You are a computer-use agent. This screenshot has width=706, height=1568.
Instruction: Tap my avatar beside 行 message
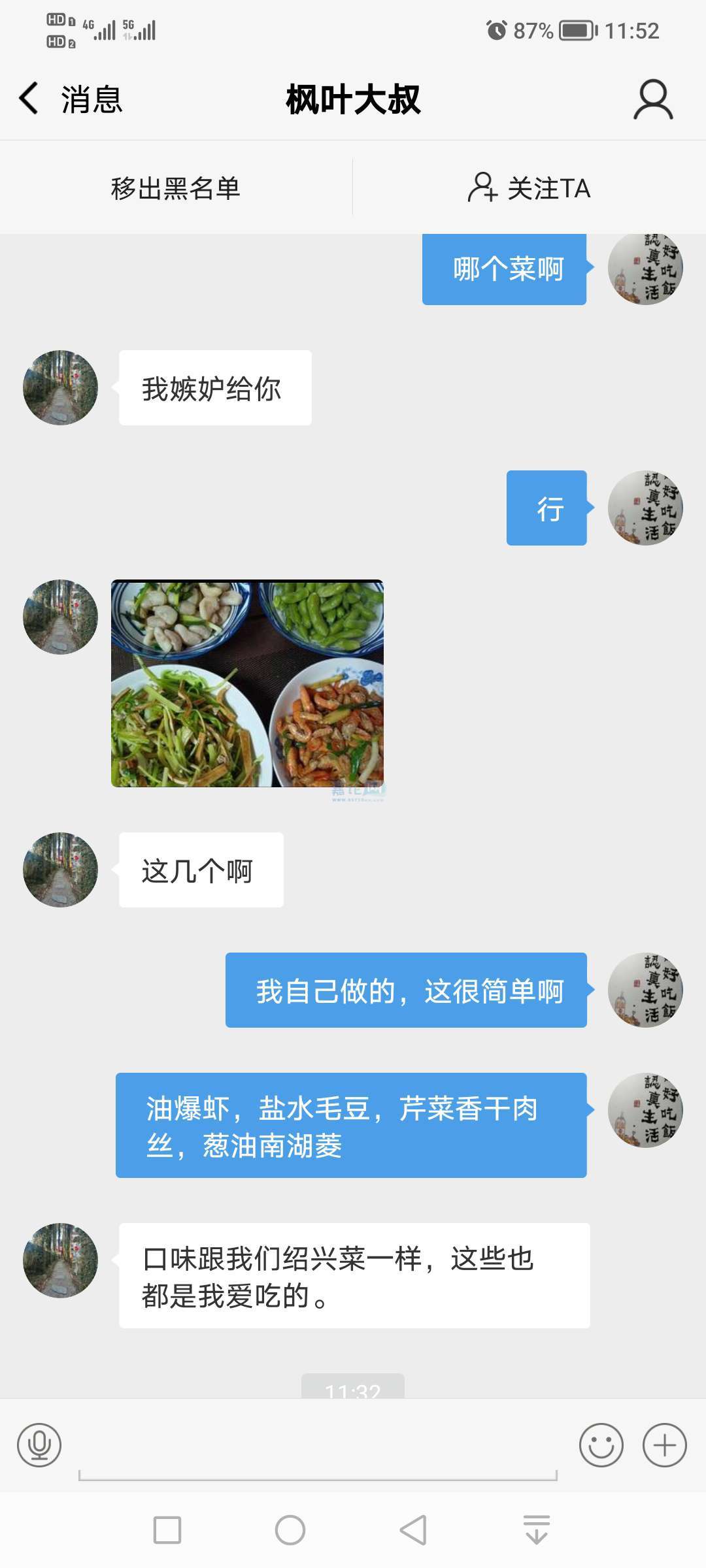click(x=645, y=508)
